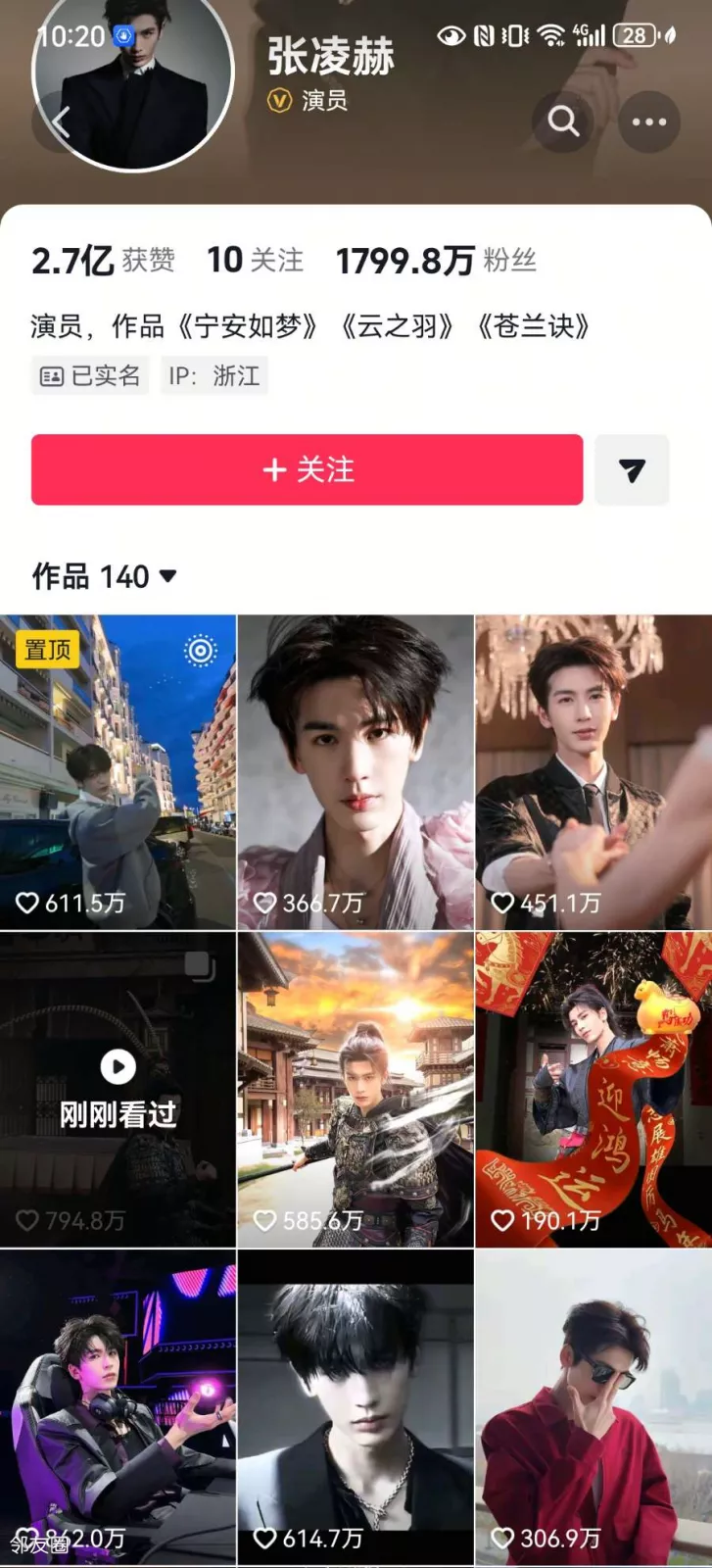Tap the red 关注 follow button

(x=307, y=470)
